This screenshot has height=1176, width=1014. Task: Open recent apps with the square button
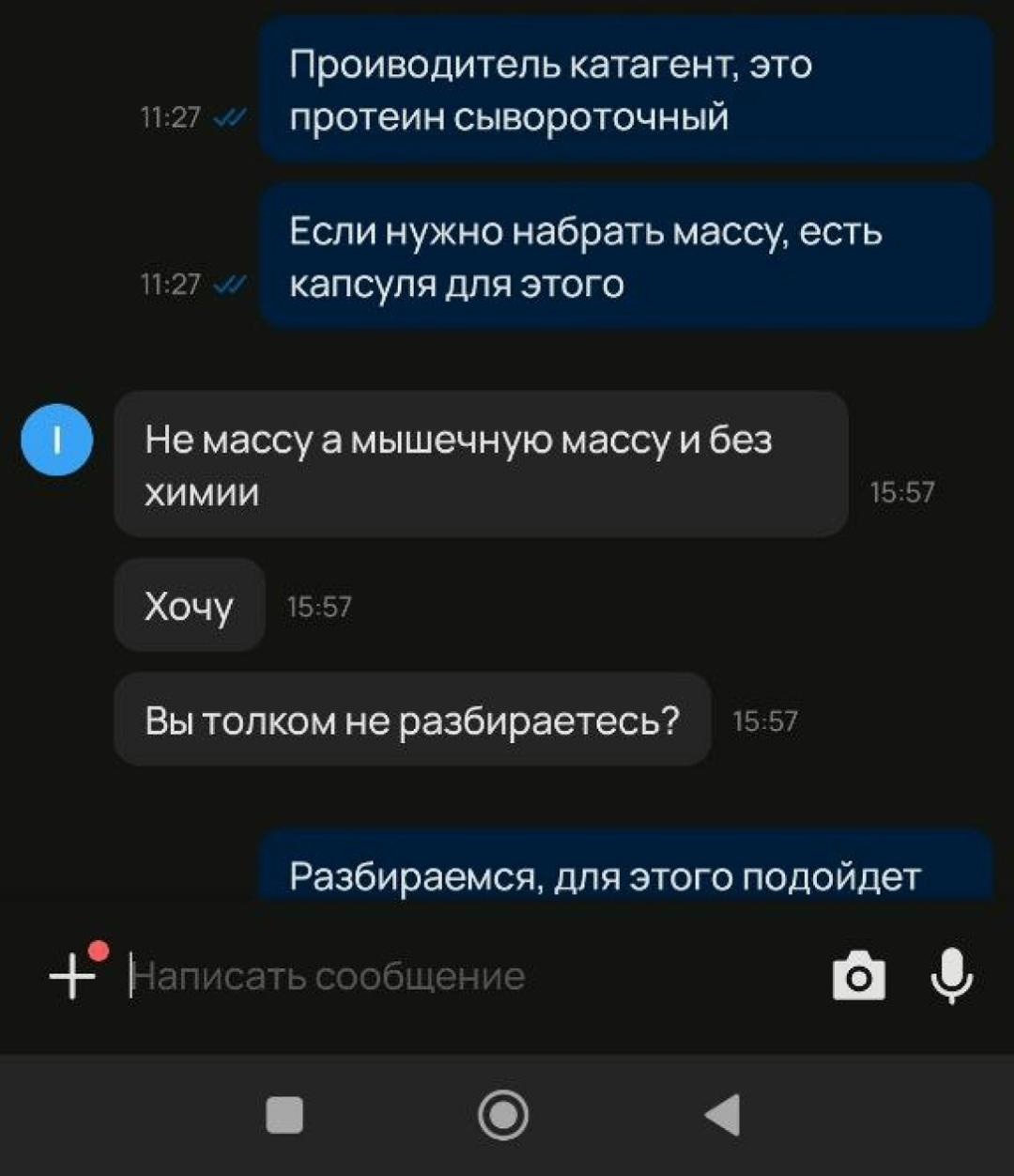(284, 1115)
